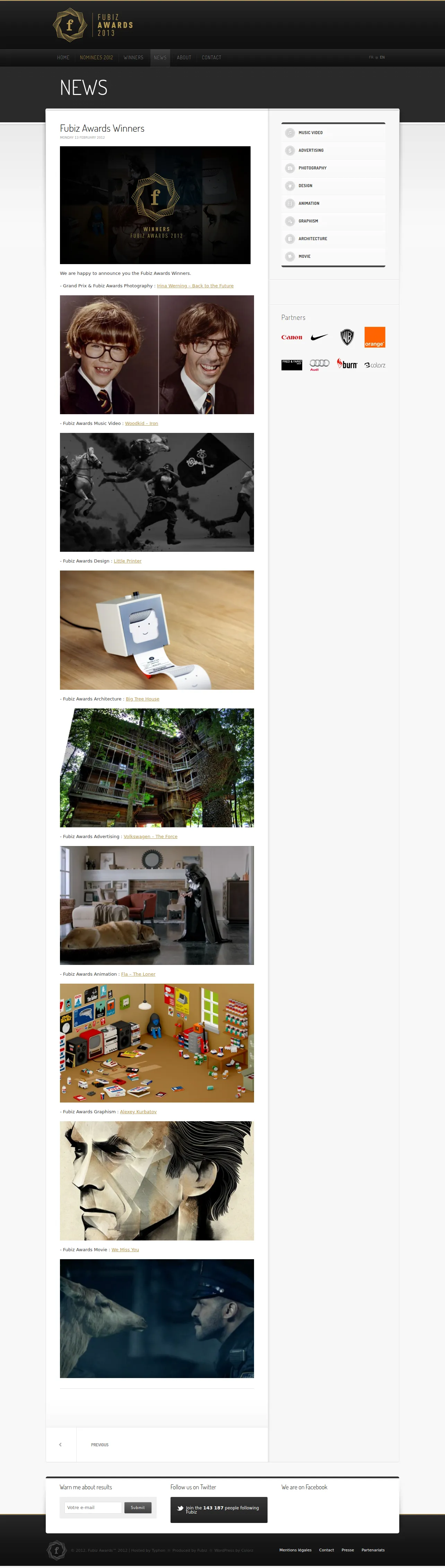Image resolution: width=445 pixels, height=1568 pixels.
Task: Open the Contact nav item
Action: 211,58
